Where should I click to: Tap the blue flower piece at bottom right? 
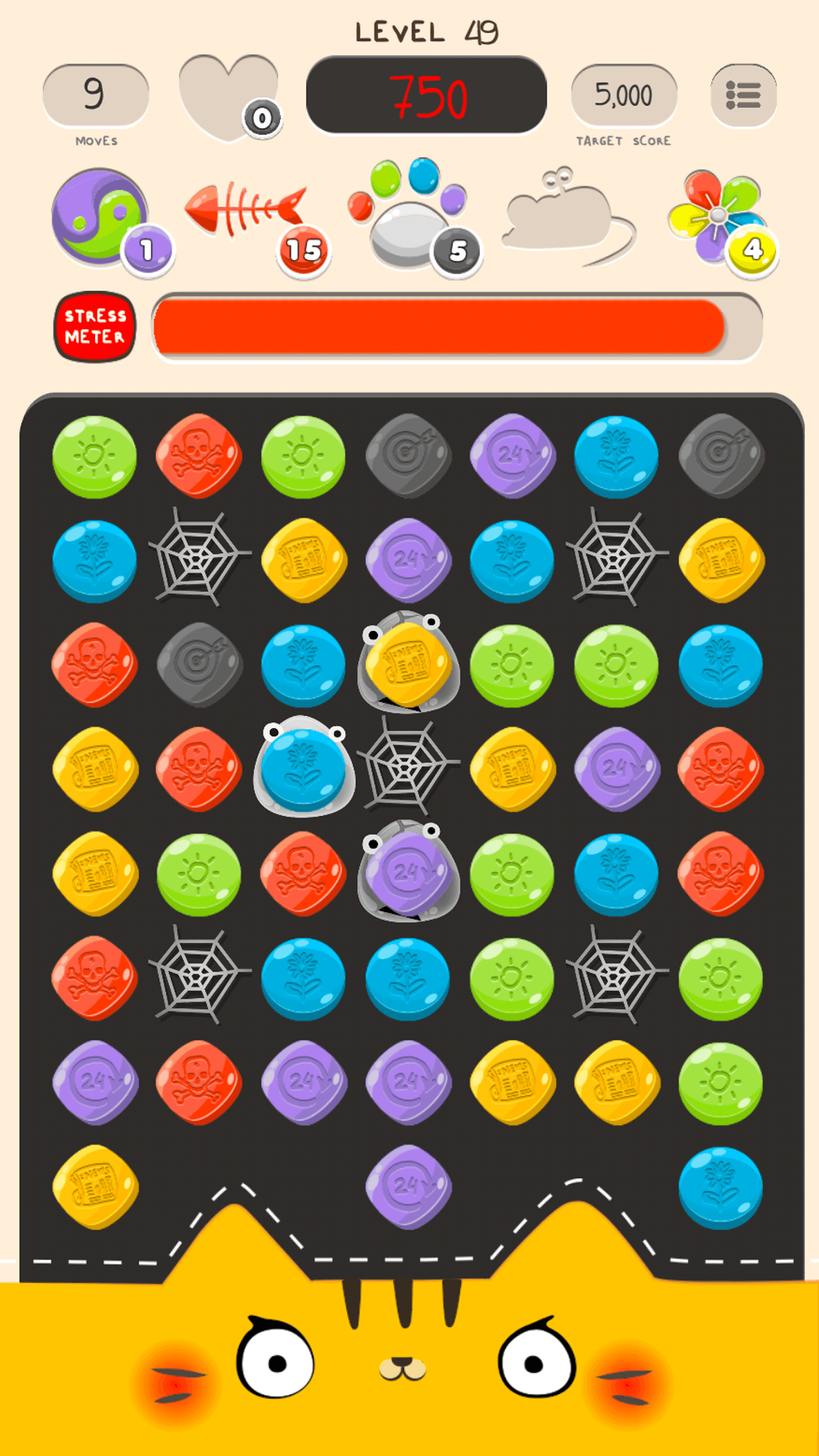pos(721,1187)
